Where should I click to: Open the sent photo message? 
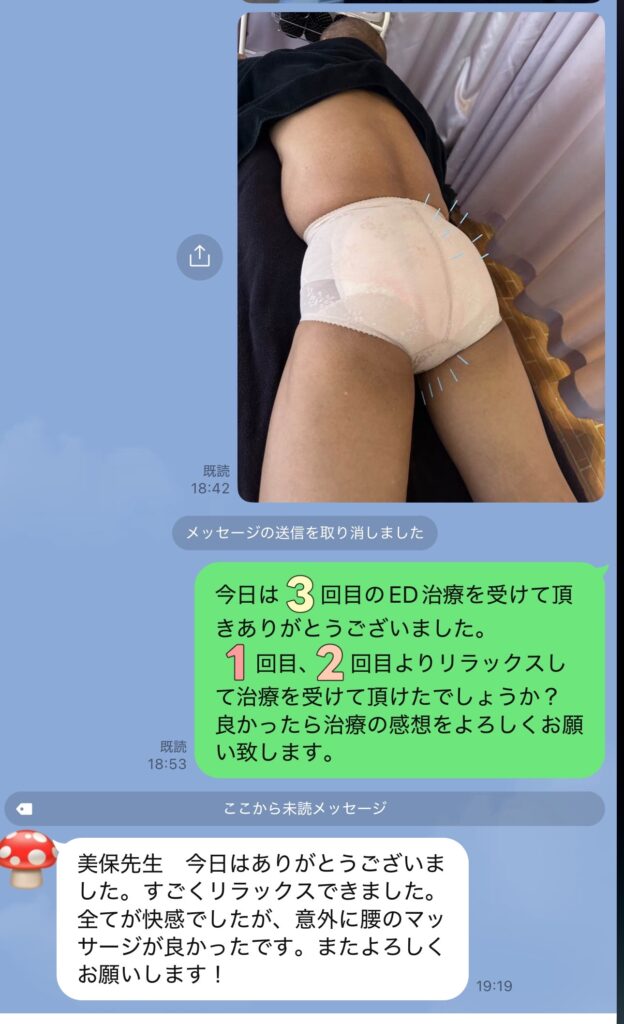(420, 257)
